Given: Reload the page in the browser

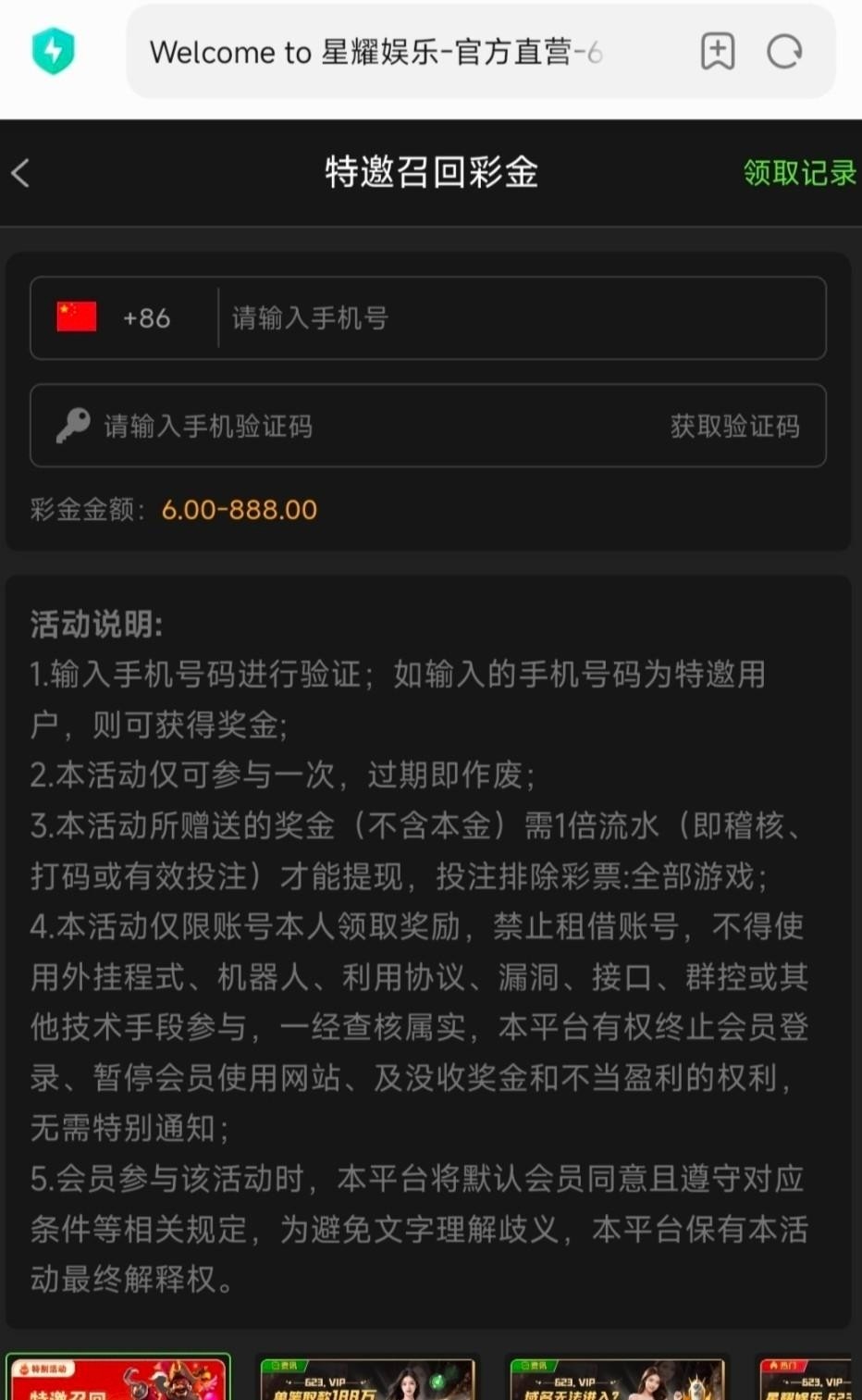Looking at the screenshot, I should [x=784, y=52].
